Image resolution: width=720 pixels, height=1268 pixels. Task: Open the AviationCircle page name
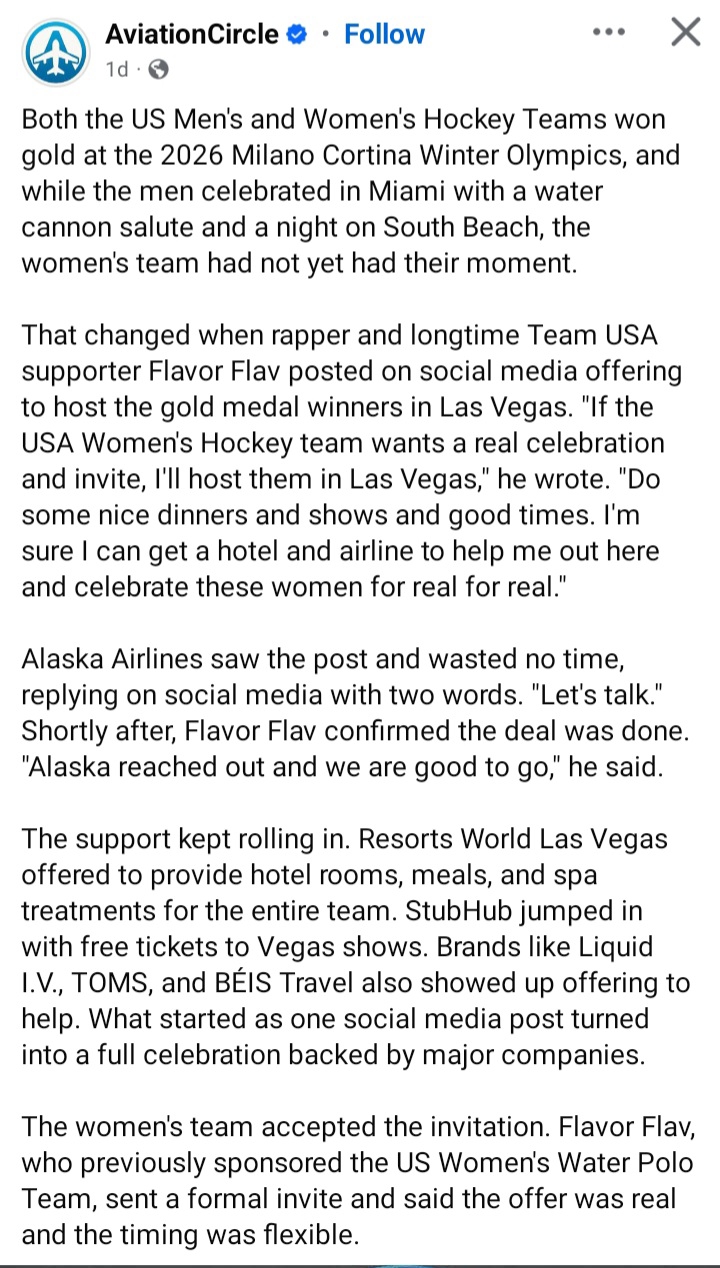pos(192,34)
